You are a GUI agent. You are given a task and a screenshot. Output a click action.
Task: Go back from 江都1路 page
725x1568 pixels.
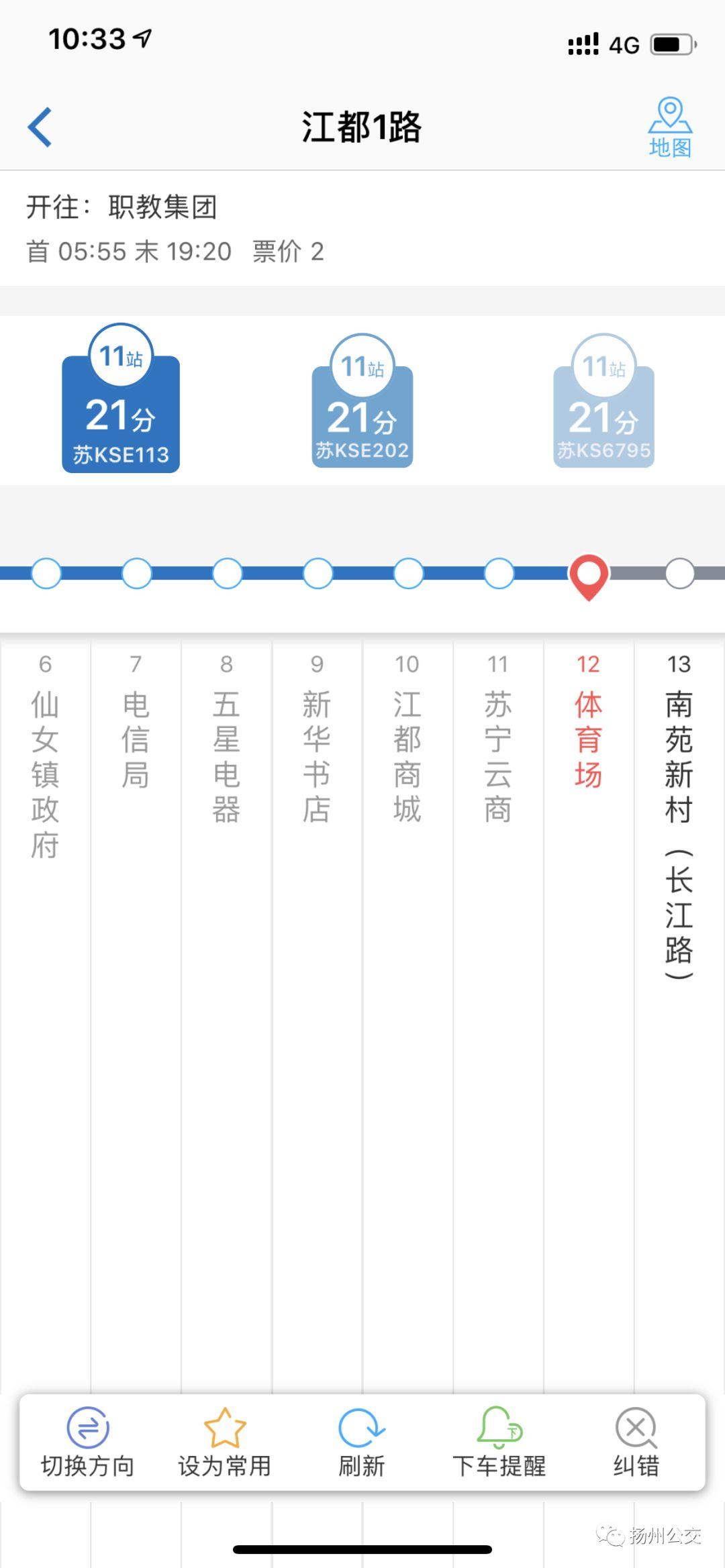(x=40, y=127)
